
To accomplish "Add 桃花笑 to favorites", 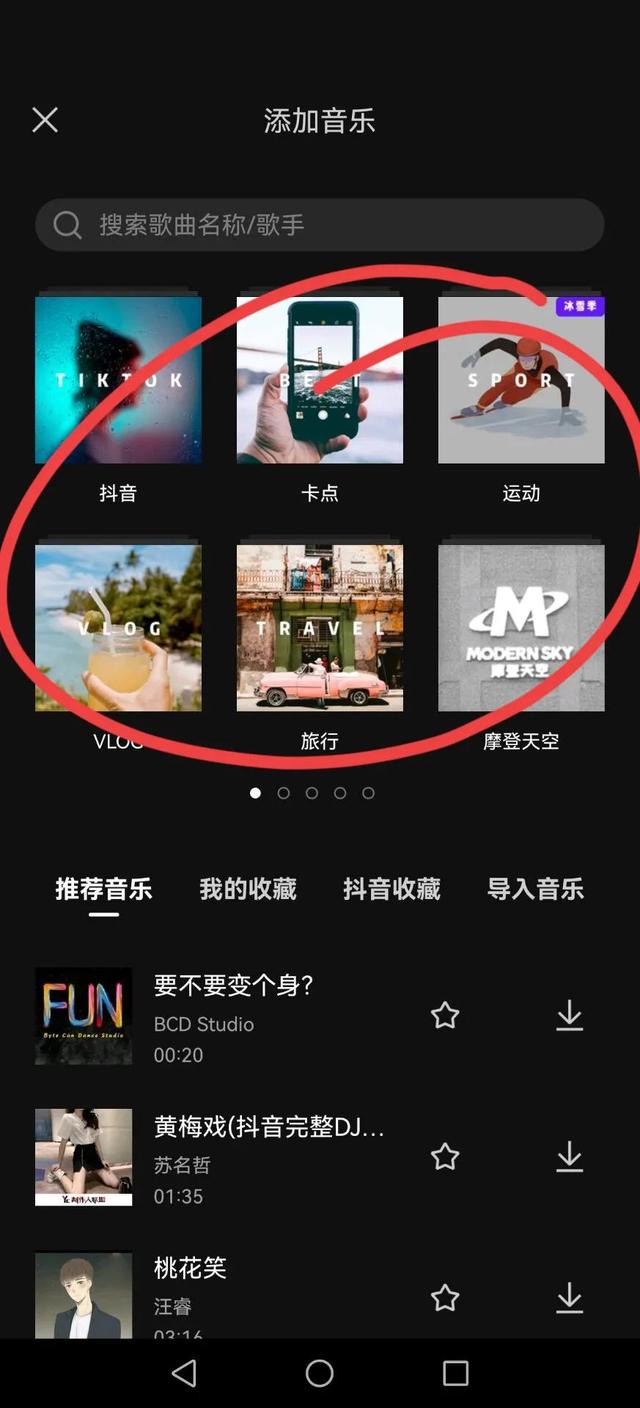I will pos(445,1298).
